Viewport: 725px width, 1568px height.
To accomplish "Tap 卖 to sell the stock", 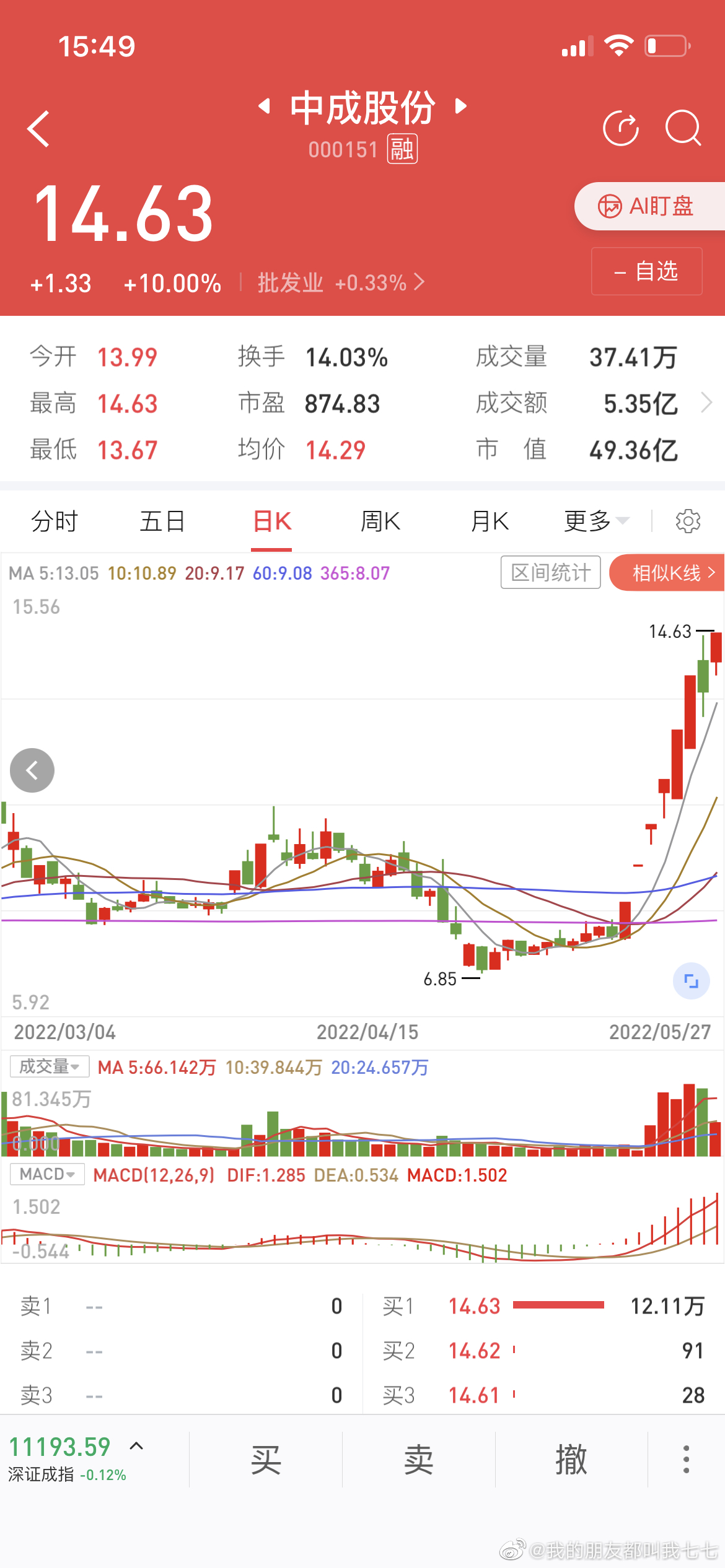I will click(418, 1460).
